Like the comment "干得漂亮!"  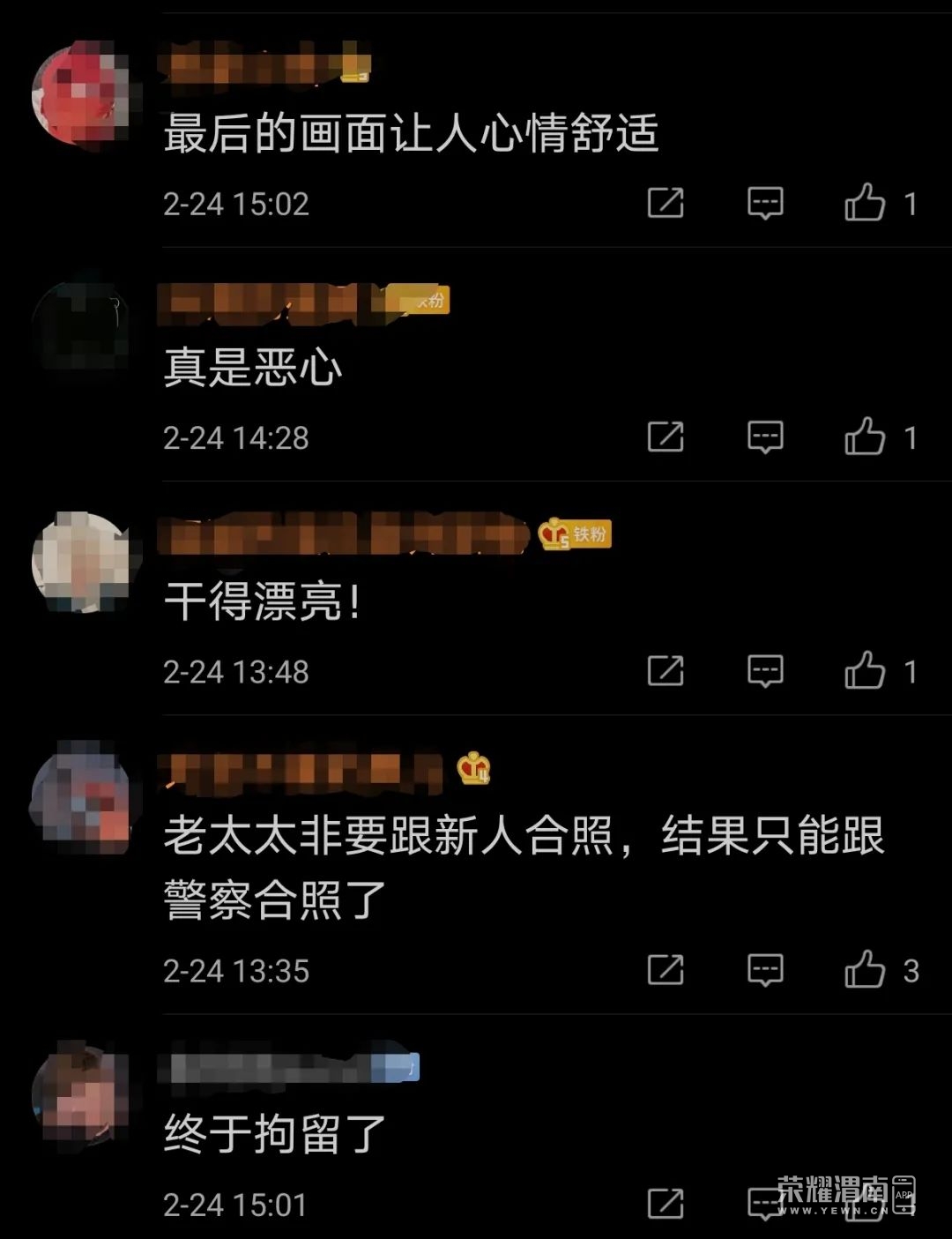[x=865, y=671]
